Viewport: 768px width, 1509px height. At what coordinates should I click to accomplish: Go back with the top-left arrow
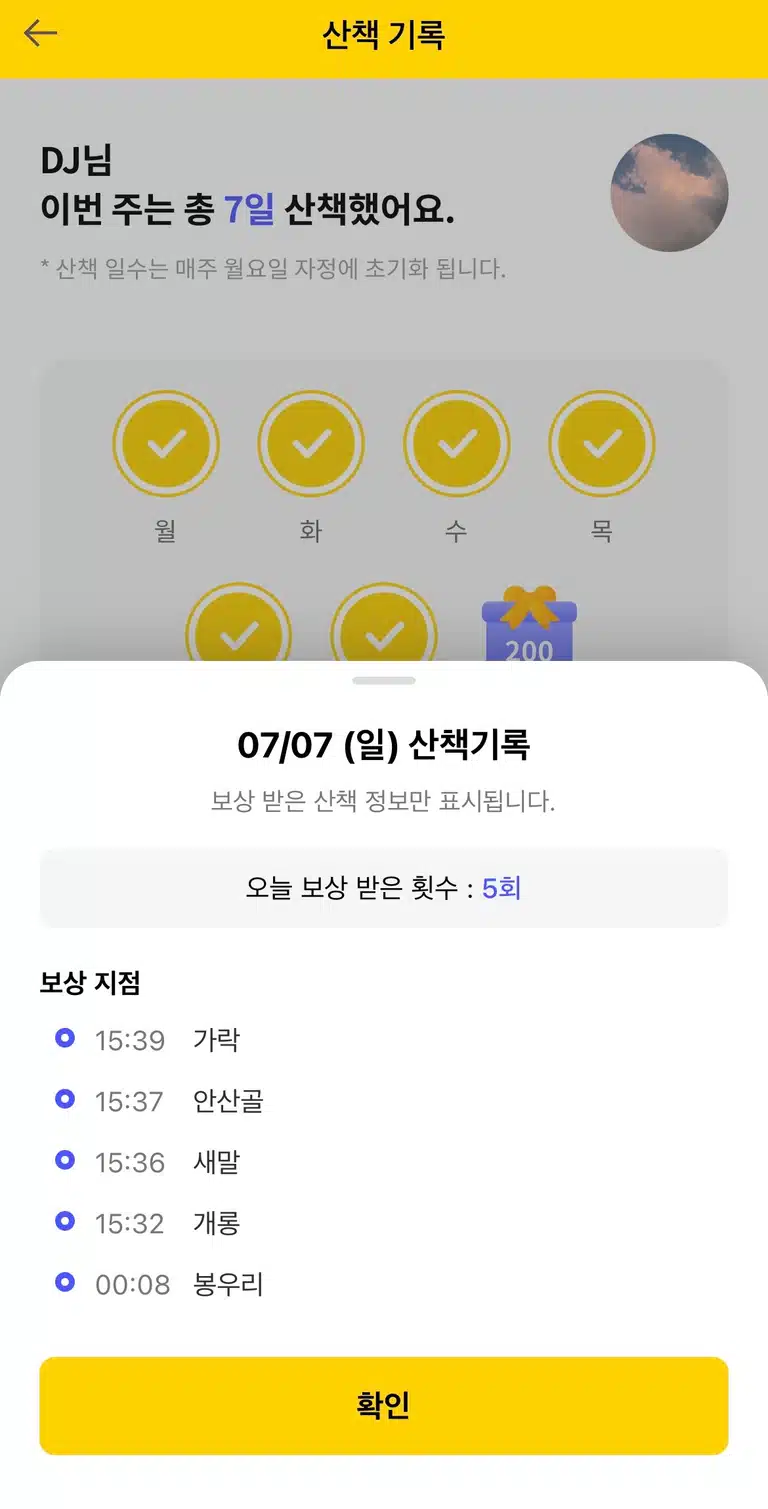coord(41,34)
